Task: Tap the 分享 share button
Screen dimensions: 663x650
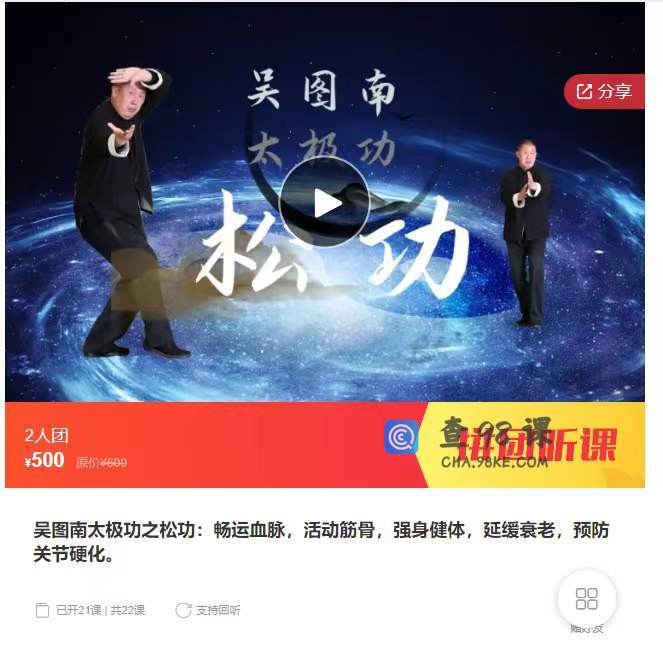Action: click(x=604, y=92)
